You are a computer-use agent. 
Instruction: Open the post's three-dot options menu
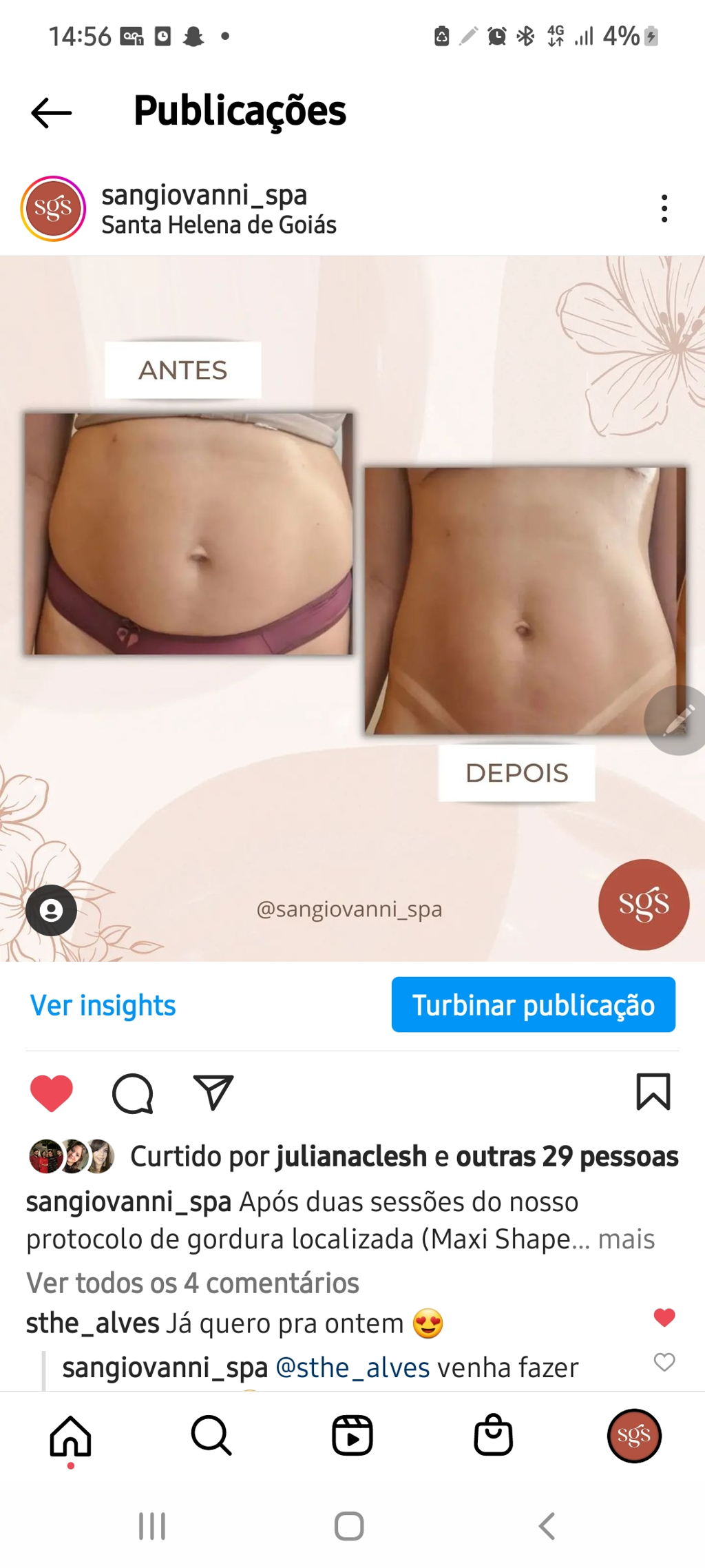pyautogui.click(x=664, y=208)
